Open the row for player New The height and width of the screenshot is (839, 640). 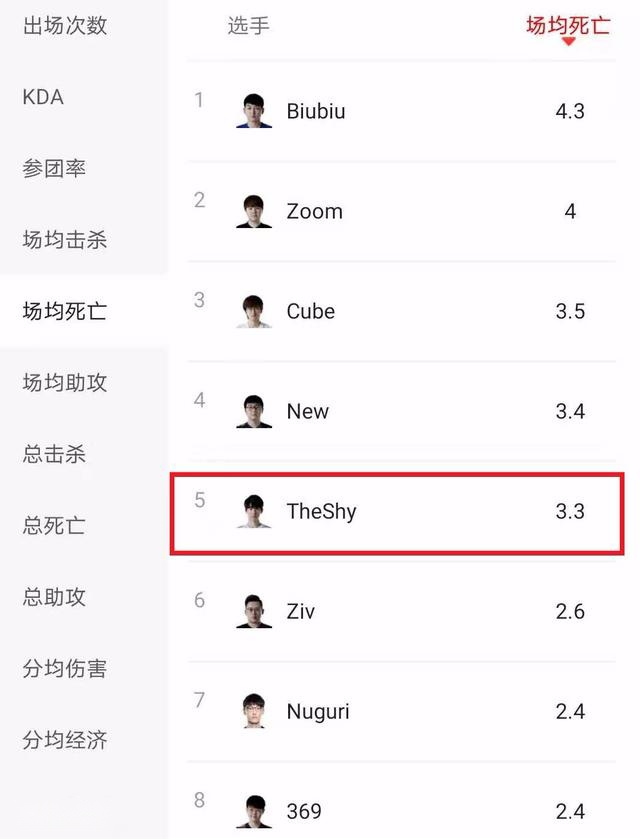307,411
